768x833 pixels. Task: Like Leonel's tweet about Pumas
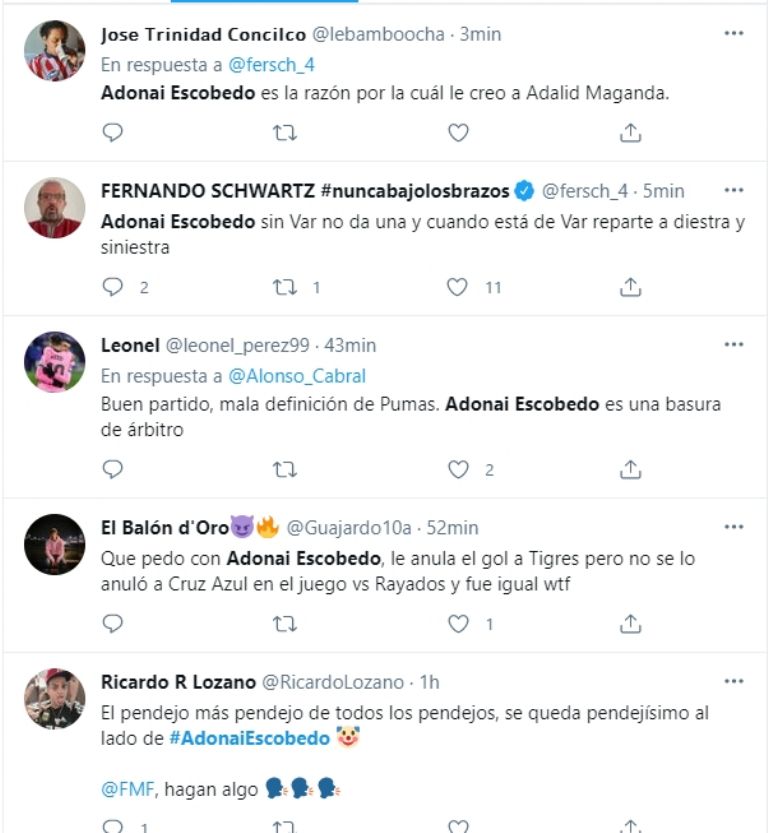tap(458, 469)
